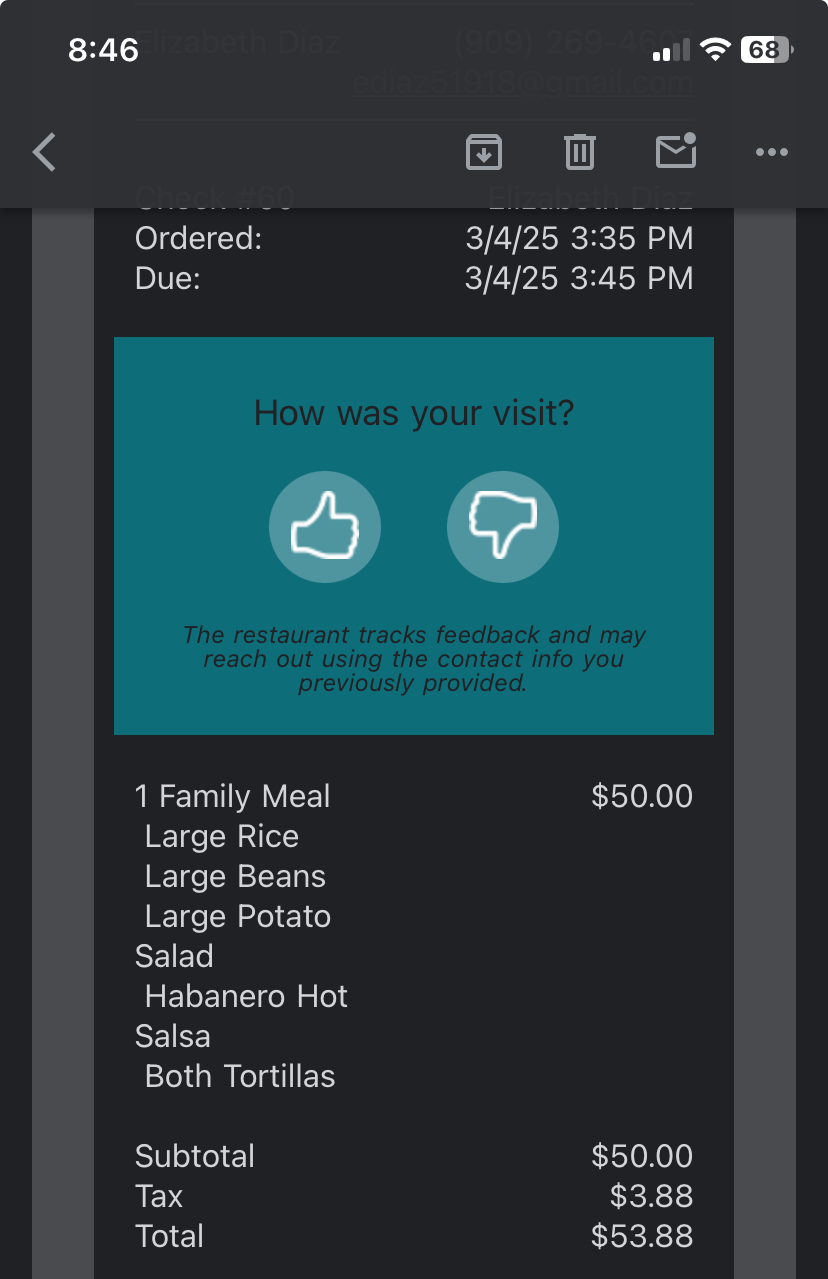
Task: Go back to the inbox
Action: [45, 153]
